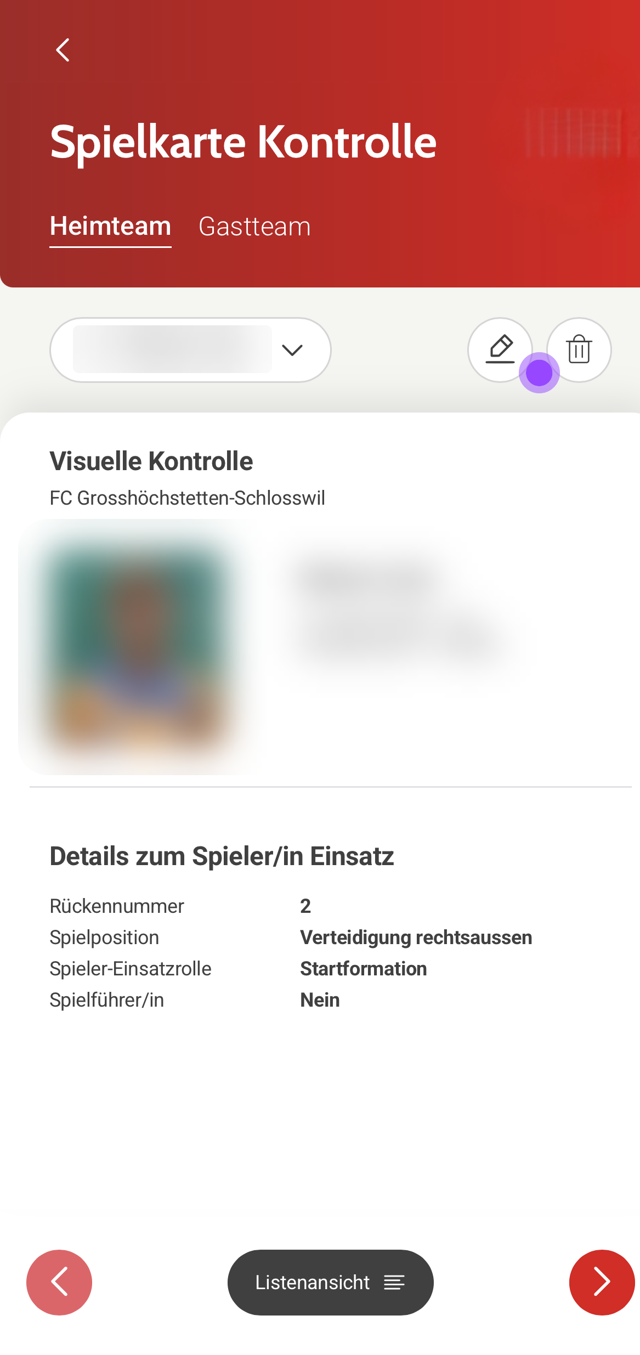Select the Heimteam tab
The width and height of the screenshot is (640, 1355).
pos(110,226)
